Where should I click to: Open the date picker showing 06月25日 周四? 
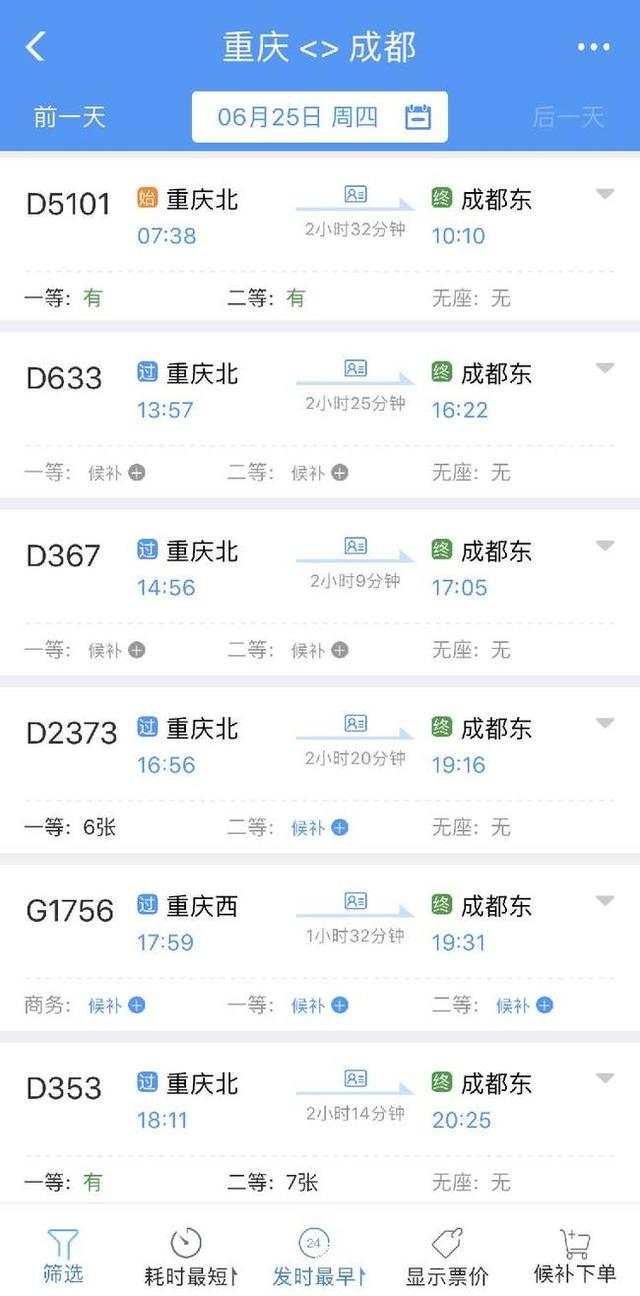point(320,117)
